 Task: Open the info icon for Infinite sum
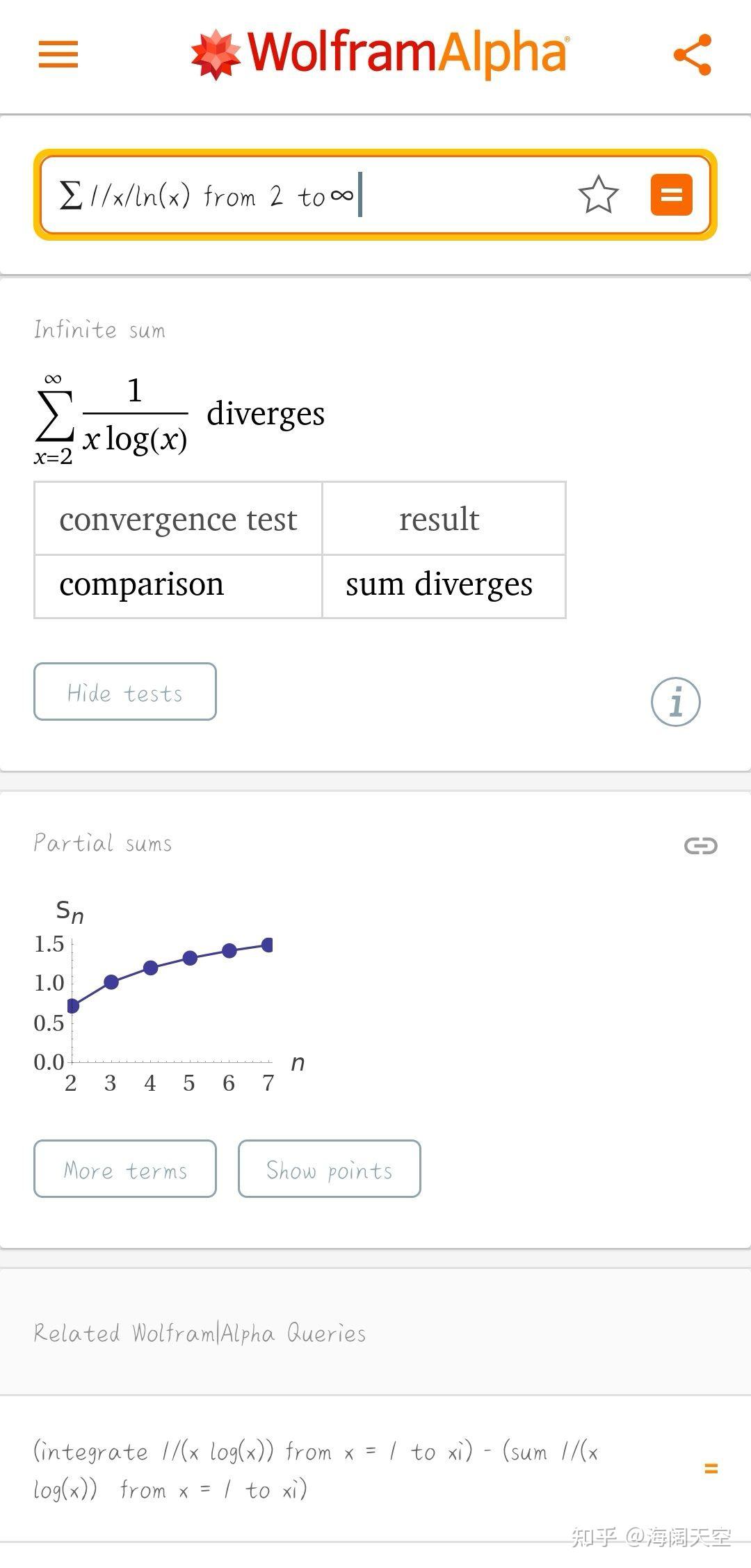pyautogui.click(x=676, y=701)
